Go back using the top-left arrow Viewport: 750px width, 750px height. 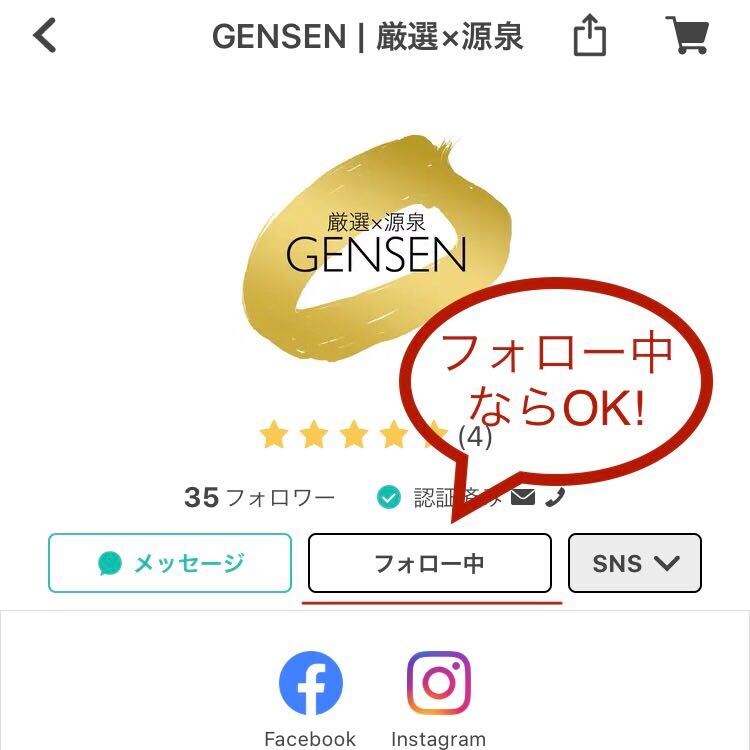click(45, 36)
